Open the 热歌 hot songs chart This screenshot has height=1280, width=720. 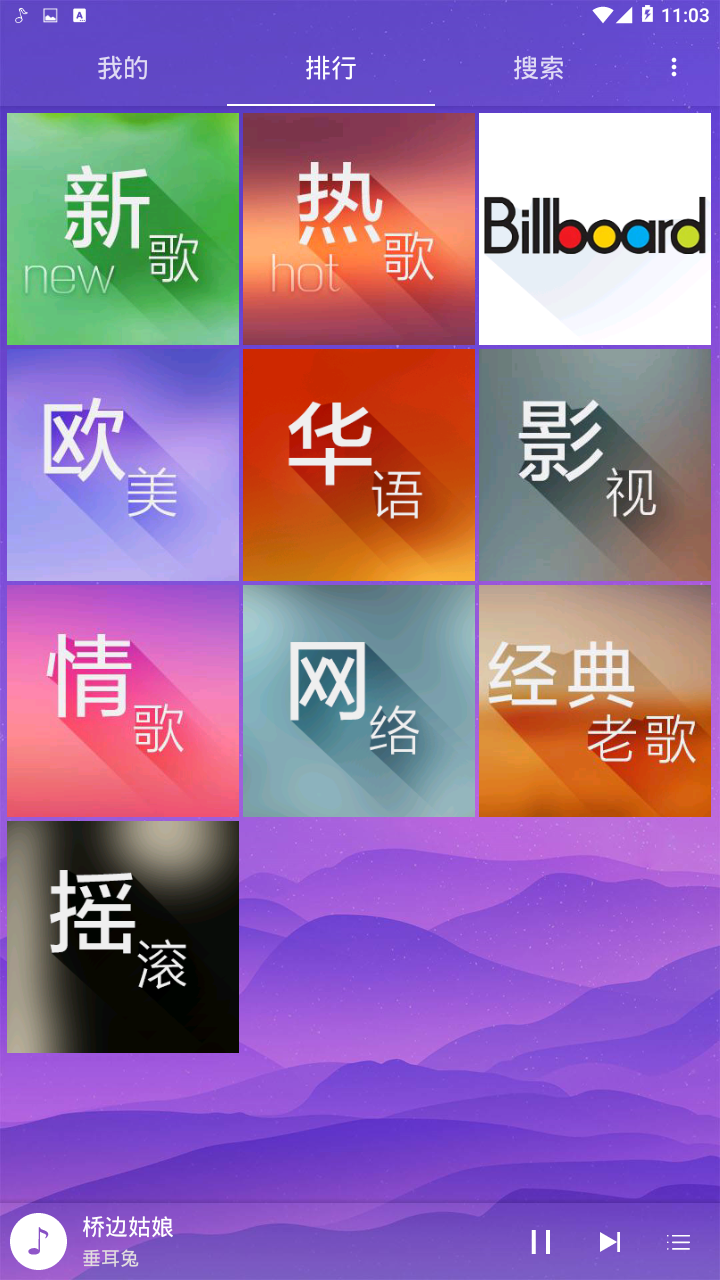(x=359, y=229)
